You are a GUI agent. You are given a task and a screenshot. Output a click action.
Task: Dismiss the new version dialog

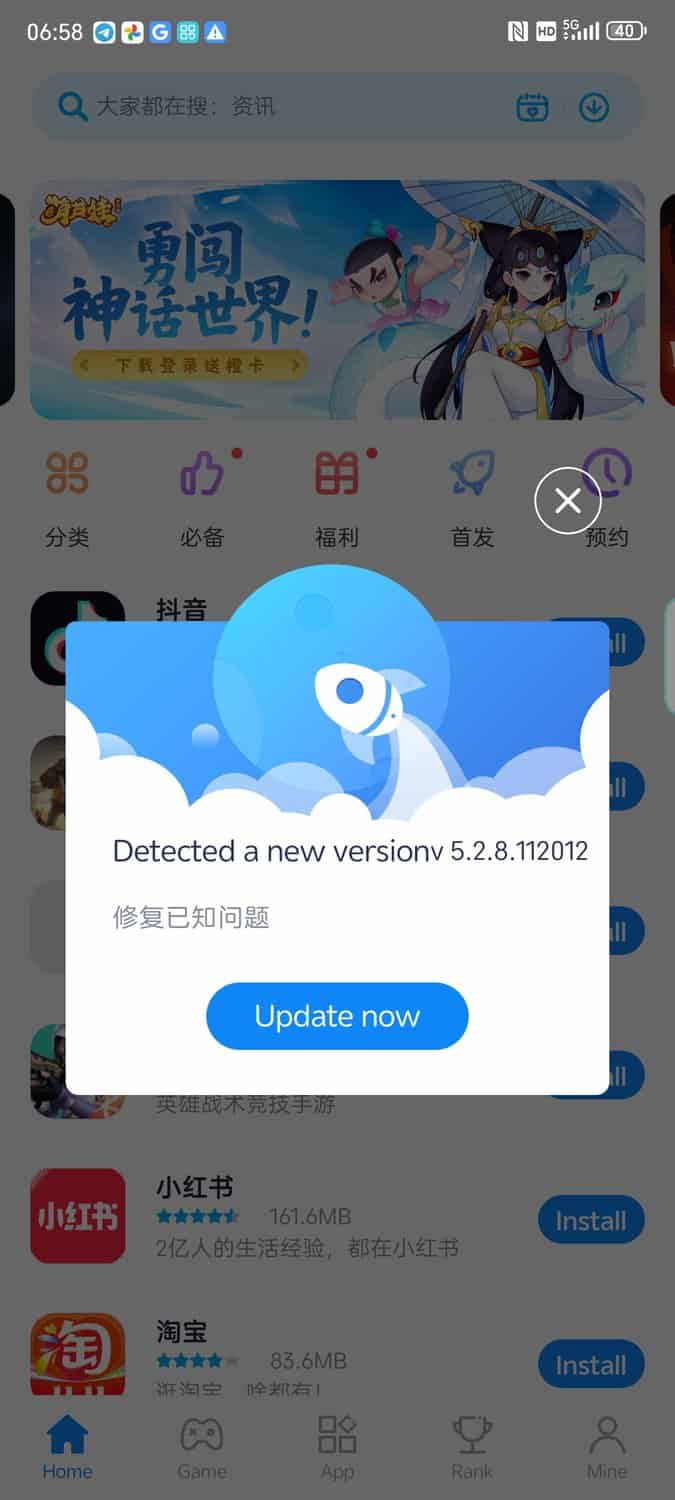pyautogui.click(x=567, y=500)
